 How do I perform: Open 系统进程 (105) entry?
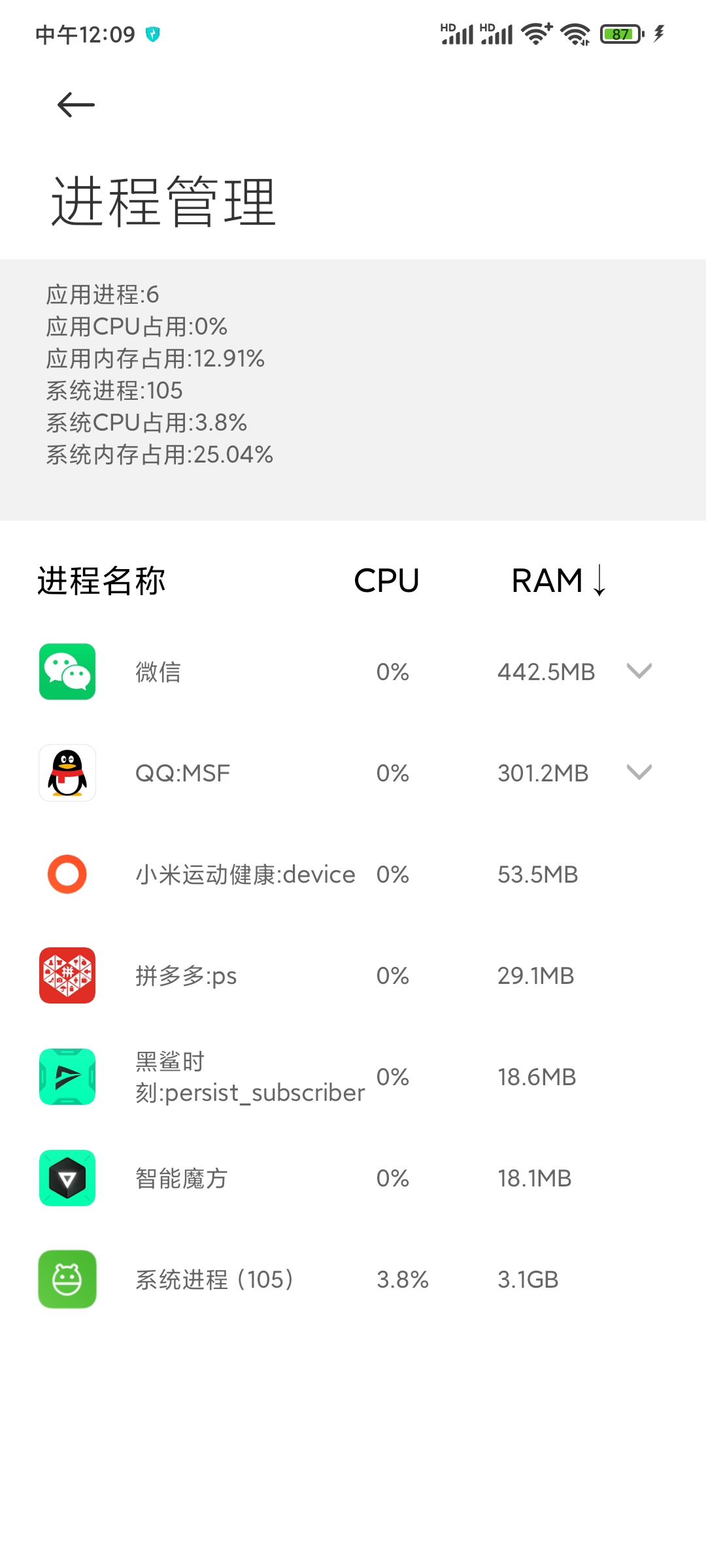pyautogui.click(x=353, y=1279)
